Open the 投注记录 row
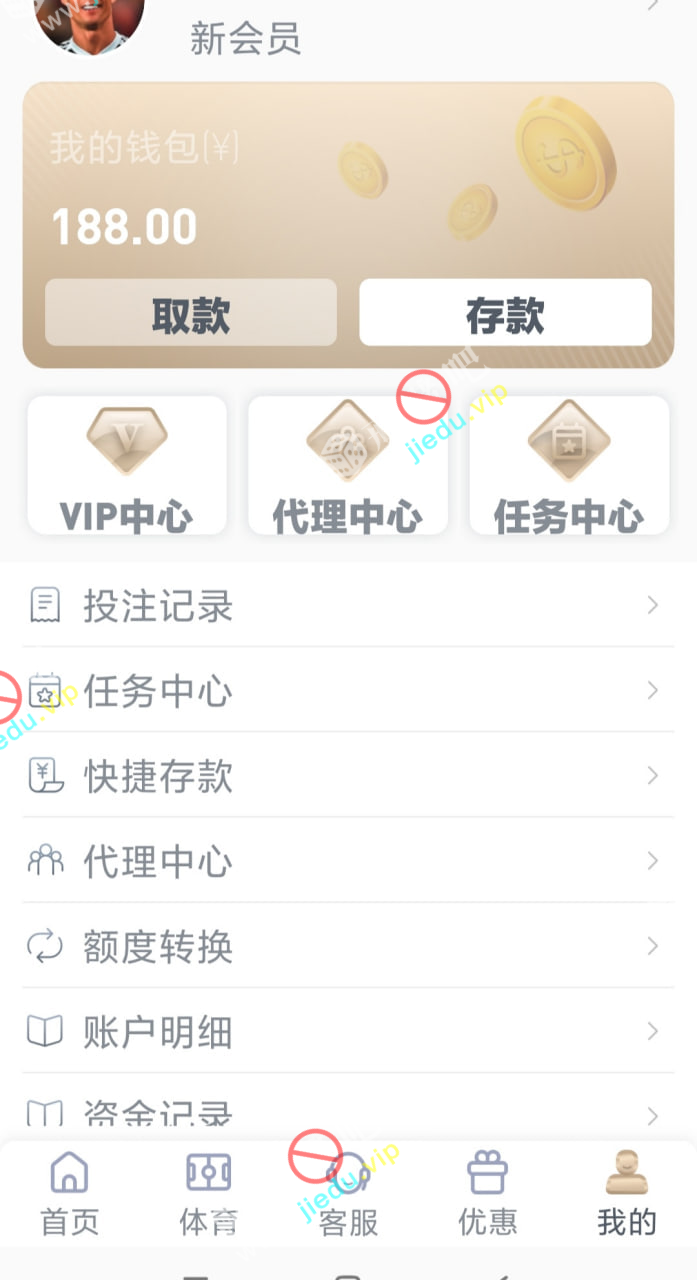 (x=348, y=605)
